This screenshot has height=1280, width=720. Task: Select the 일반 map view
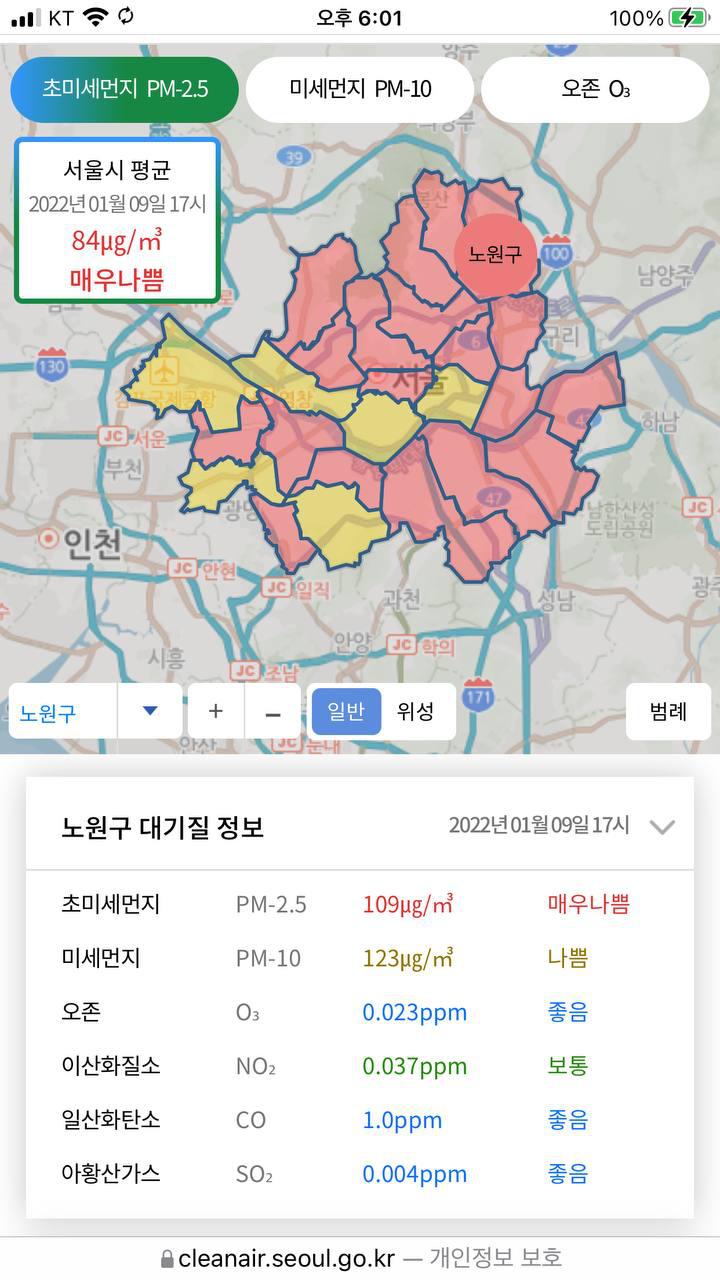[346, 712]
